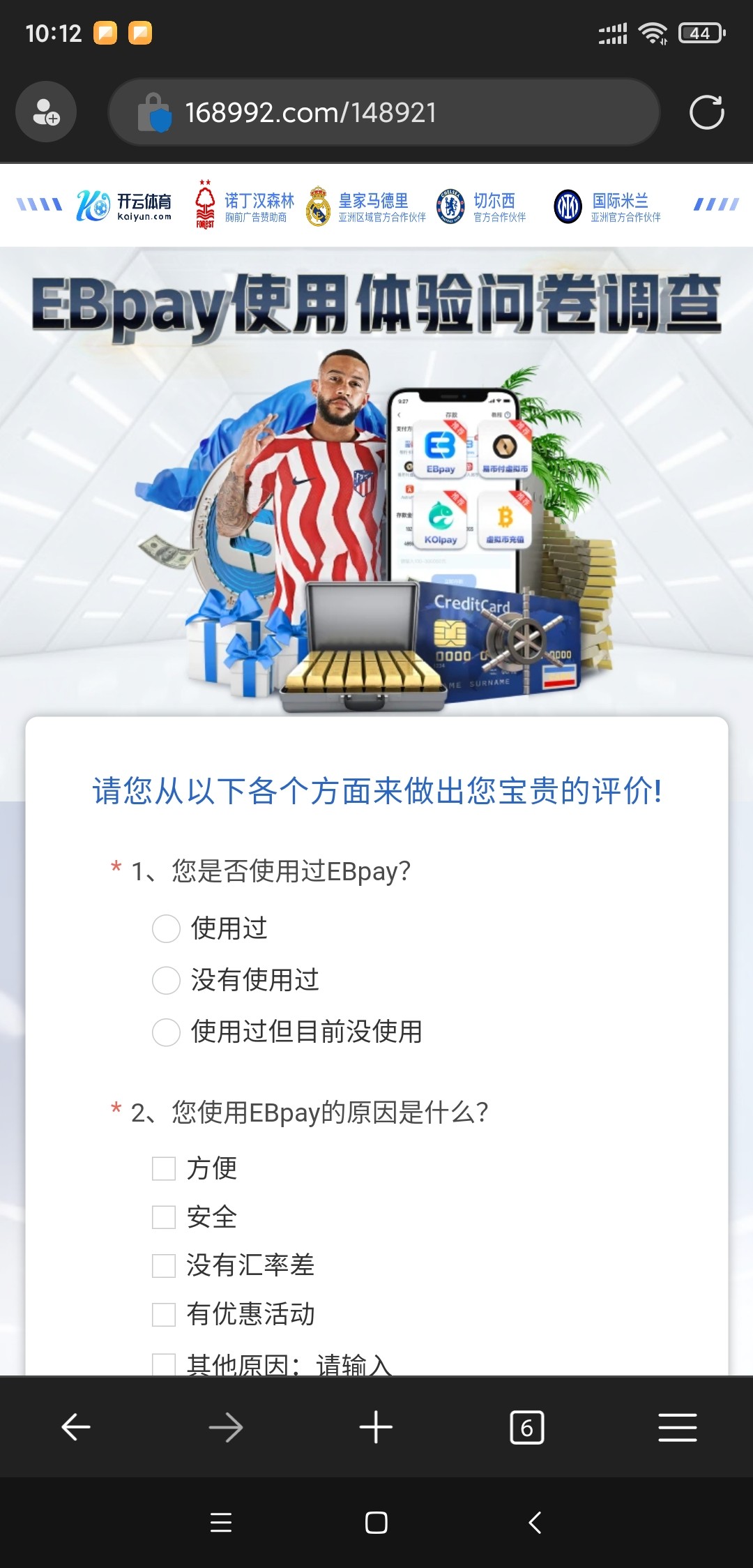This screenshot has width=753, height=1568.
Task: Check the 其他原因 checkbox
Action: (x=164, y=1364)
